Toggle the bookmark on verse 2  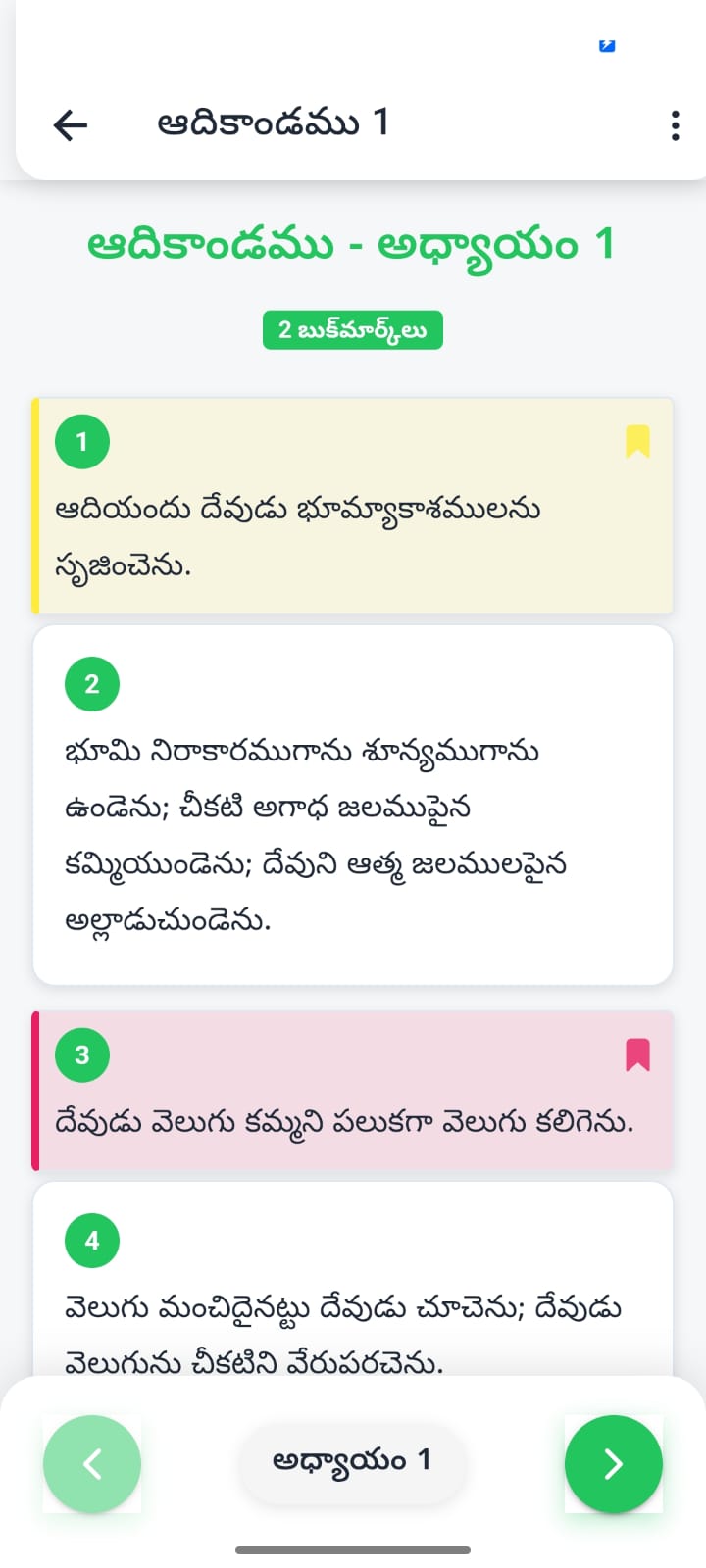(638, 684)
